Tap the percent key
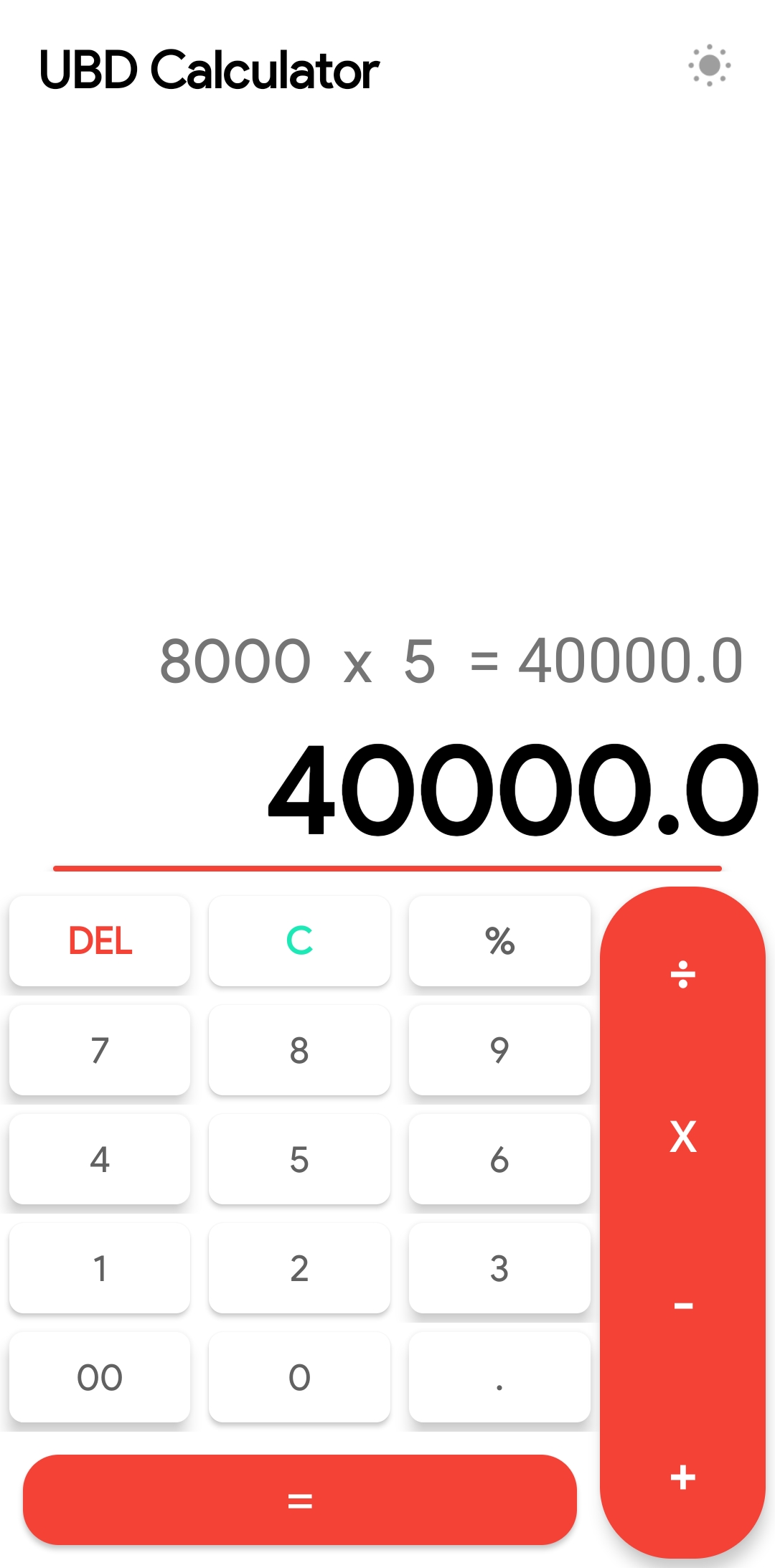775x1568 pixels. click(x=499, y=940)
